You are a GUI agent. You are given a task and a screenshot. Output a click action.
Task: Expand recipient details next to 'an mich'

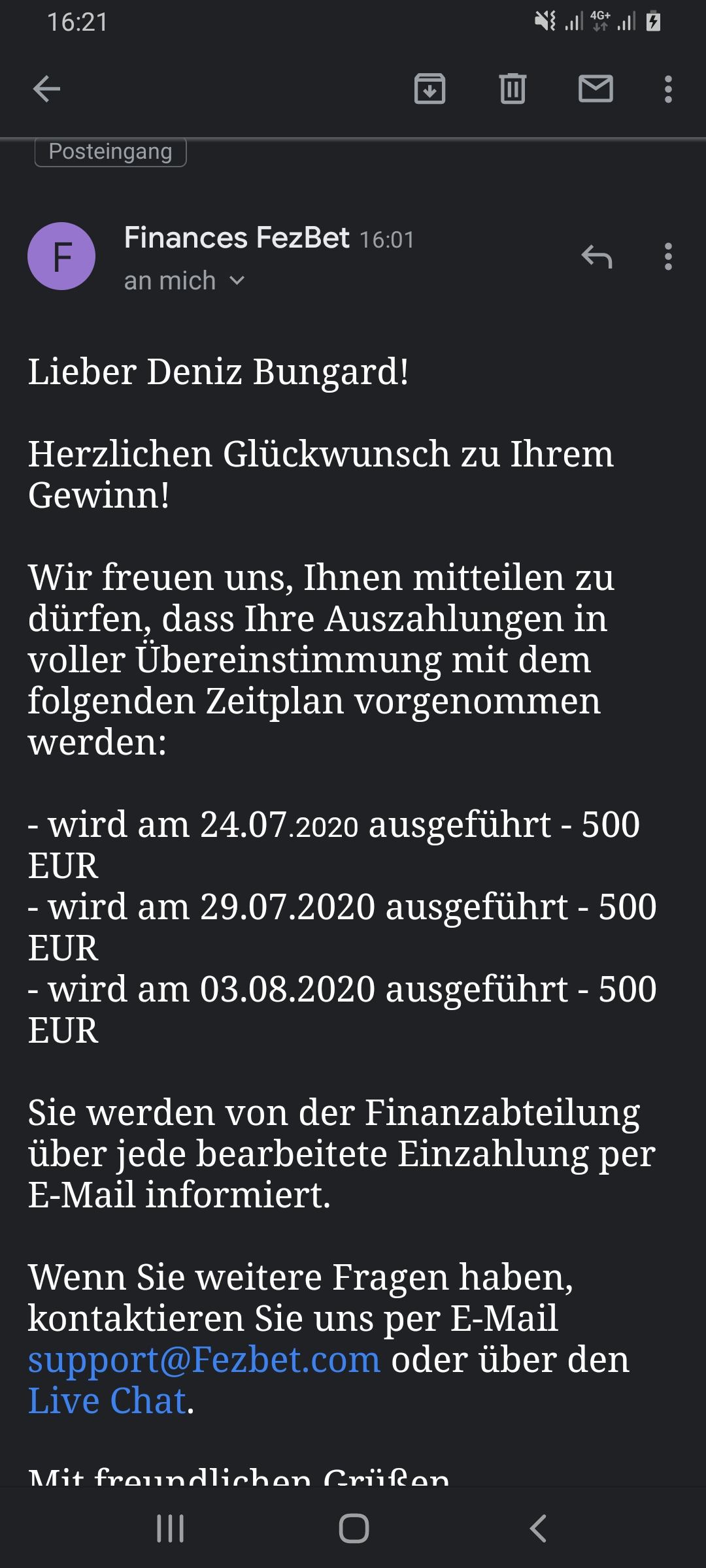237,281
